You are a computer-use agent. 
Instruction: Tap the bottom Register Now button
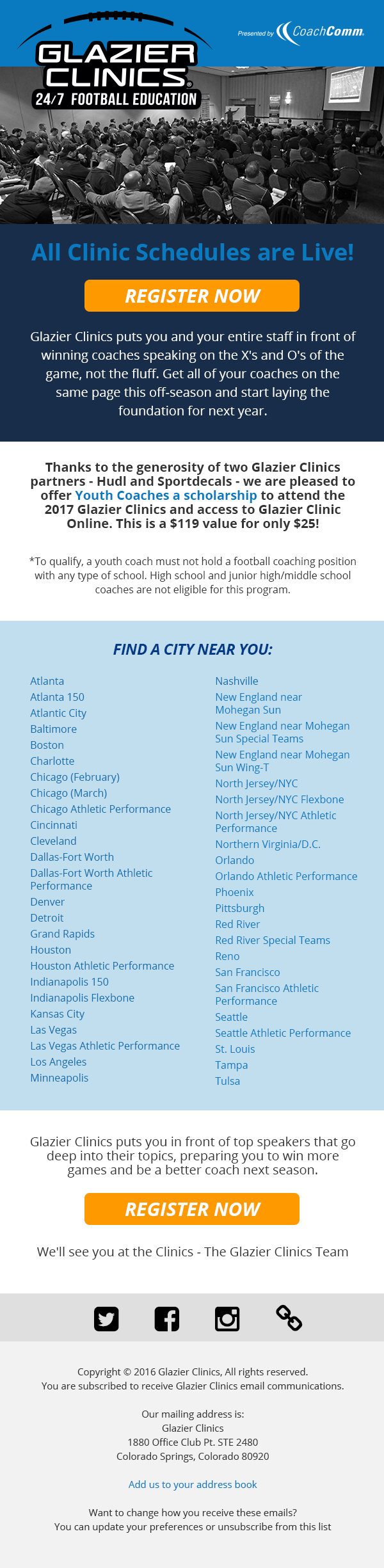point(192,1209)
